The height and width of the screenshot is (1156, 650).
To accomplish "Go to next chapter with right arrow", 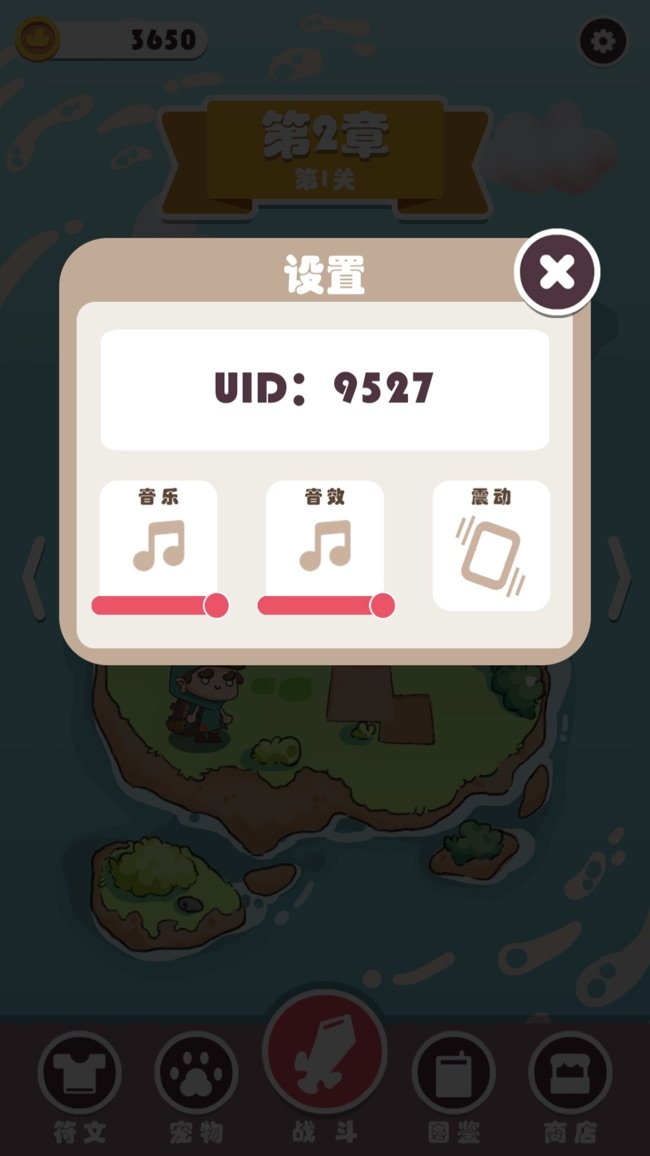I will [x=618, y=578].
